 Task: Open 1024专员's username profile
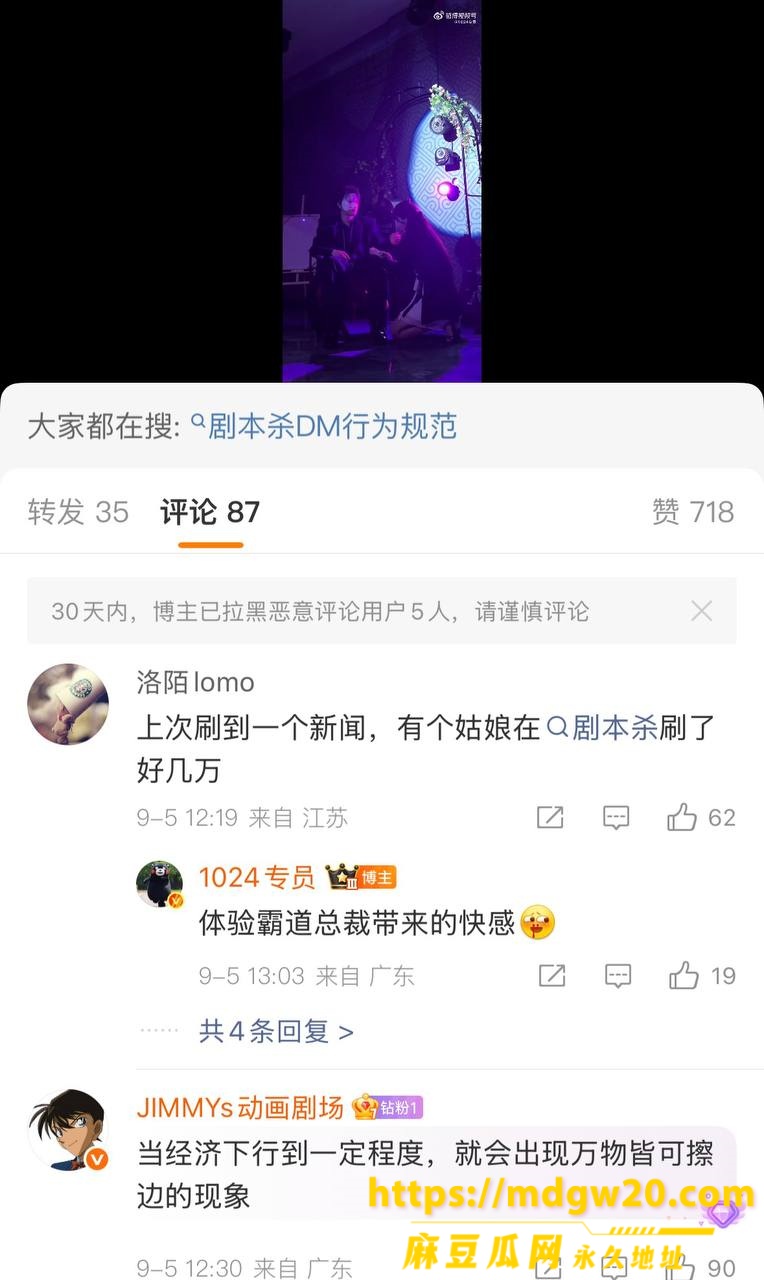pyautogui.click(x=257, y=878)
